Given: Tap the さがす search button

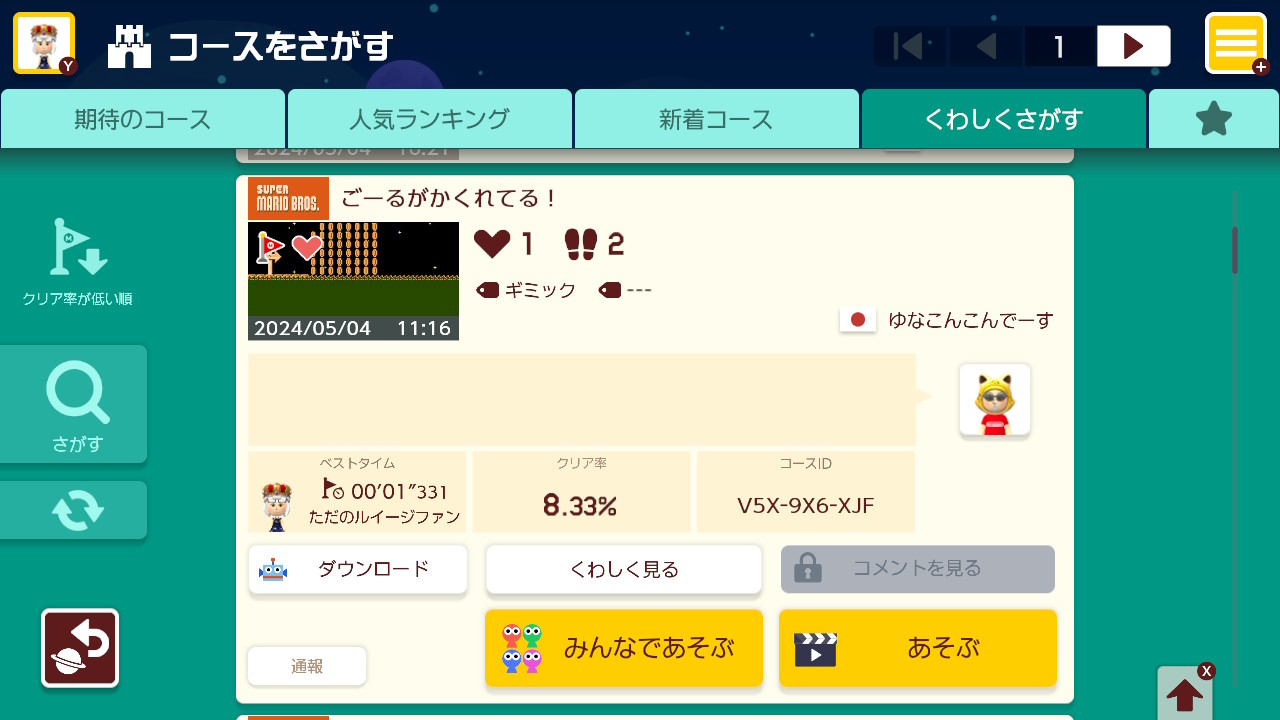Looking at the screenshot, I should click(76, 404).
